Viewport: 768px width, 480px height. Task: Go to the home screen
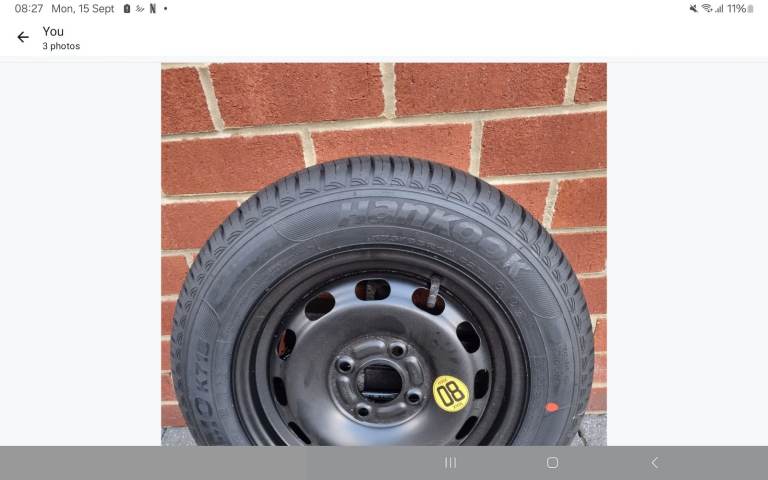click(552, 463)
